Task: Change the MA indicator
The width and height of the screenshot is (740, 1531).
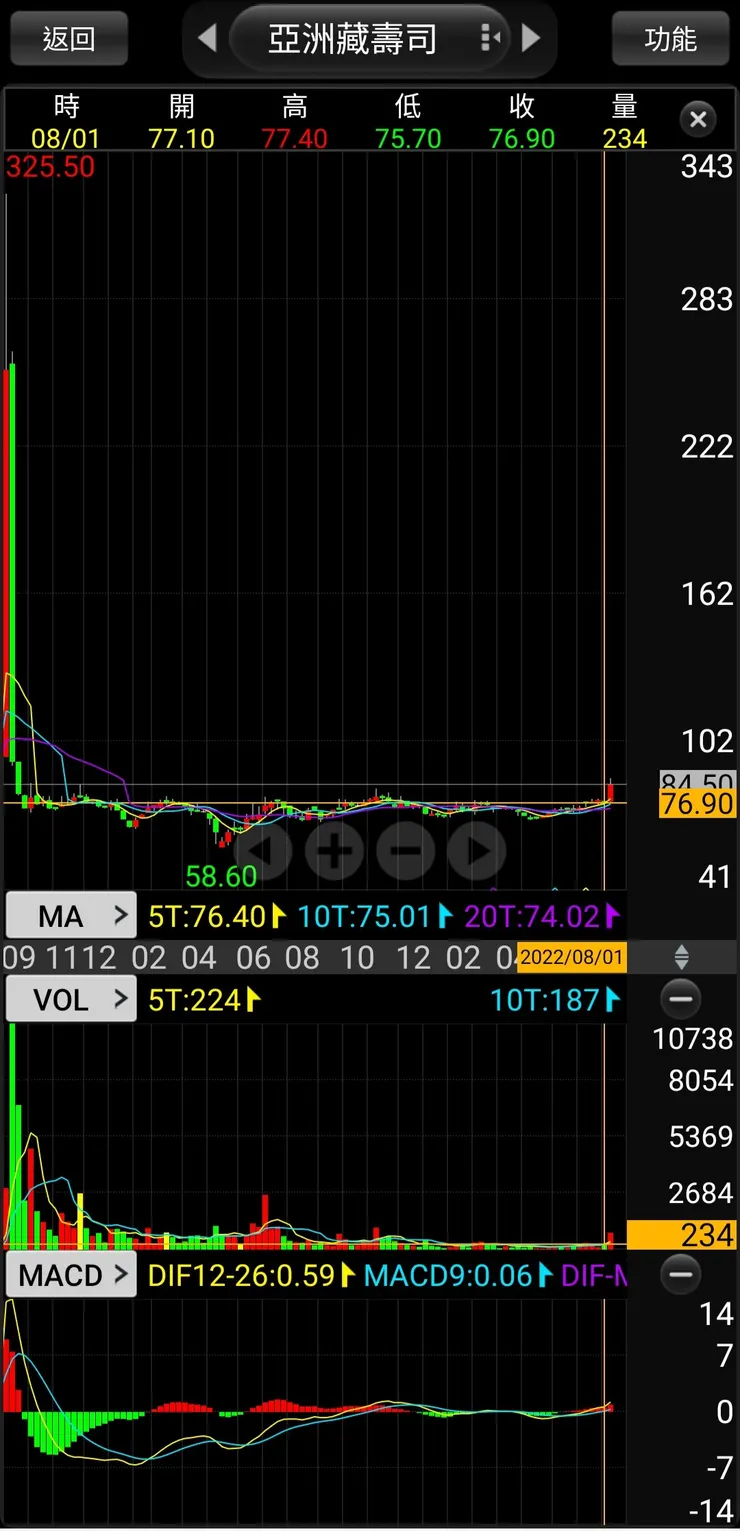Action: [x=71, y=916]
